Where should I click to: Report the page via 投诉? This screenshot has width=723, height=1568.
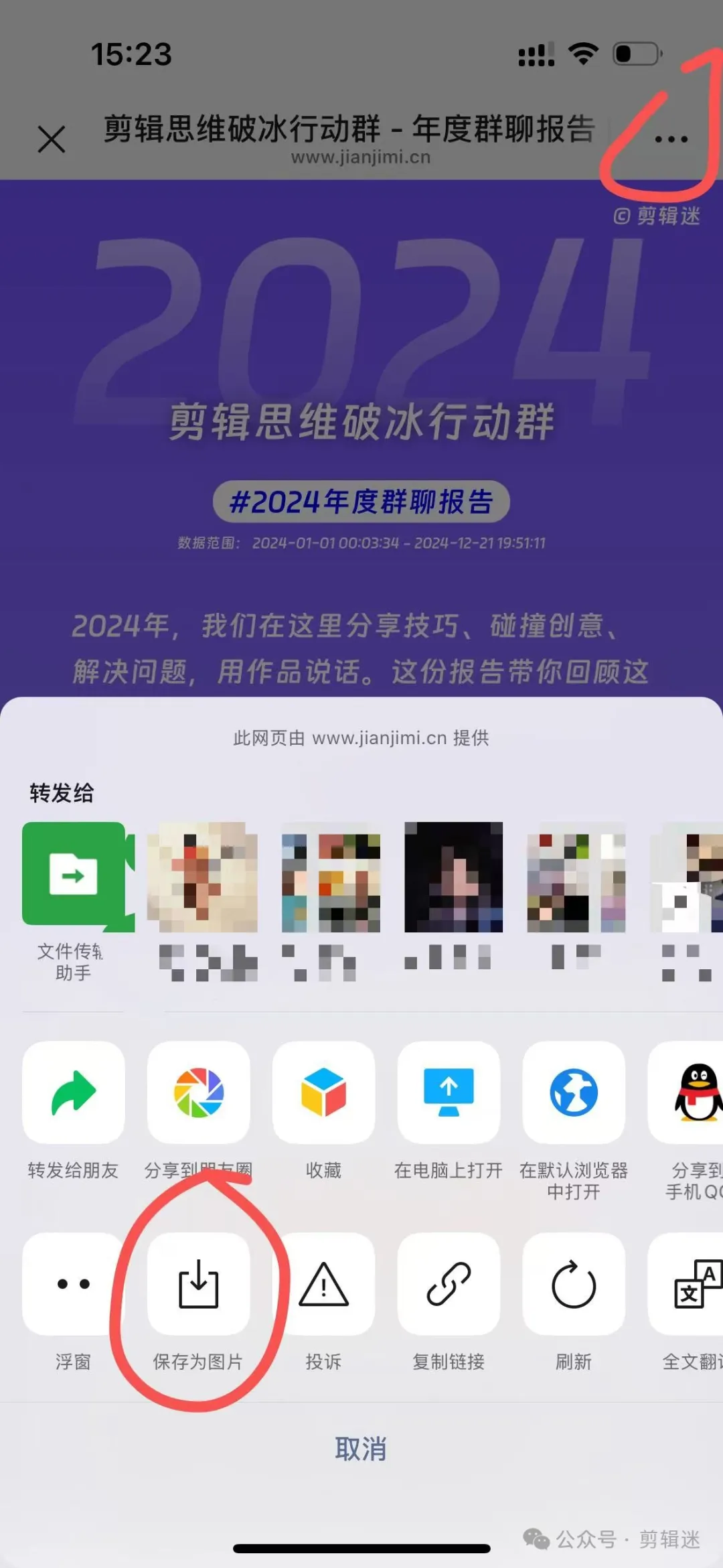point(323,1284)
